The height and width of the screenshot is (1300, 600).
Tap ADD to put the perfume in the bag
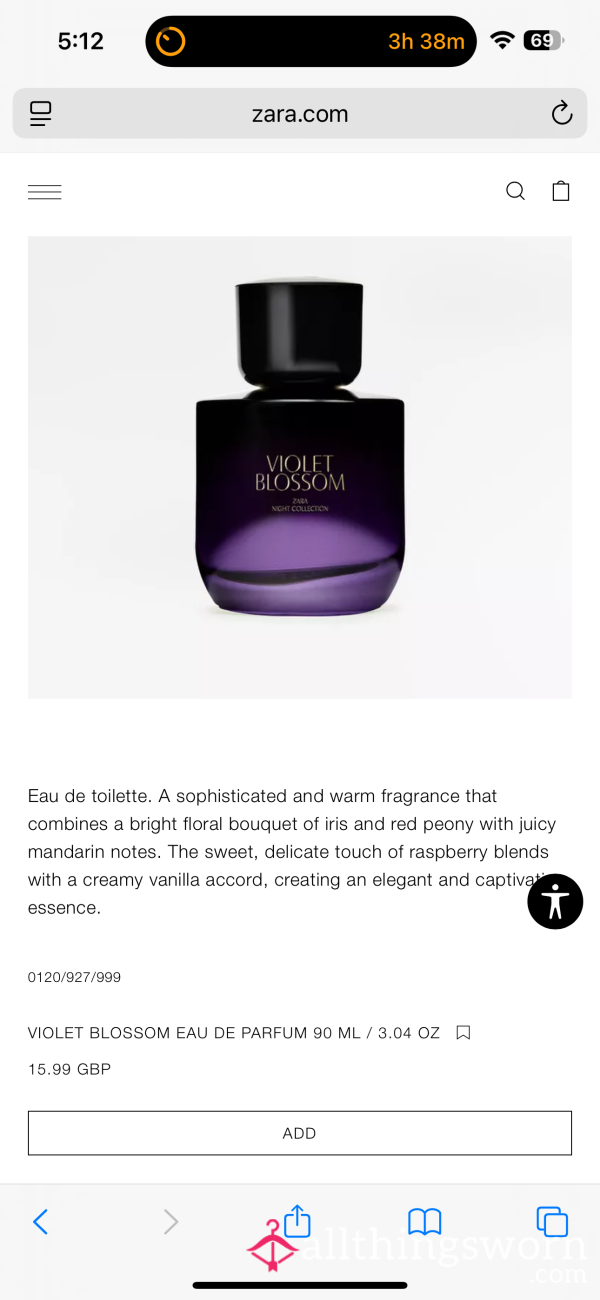click(300, 1133)
